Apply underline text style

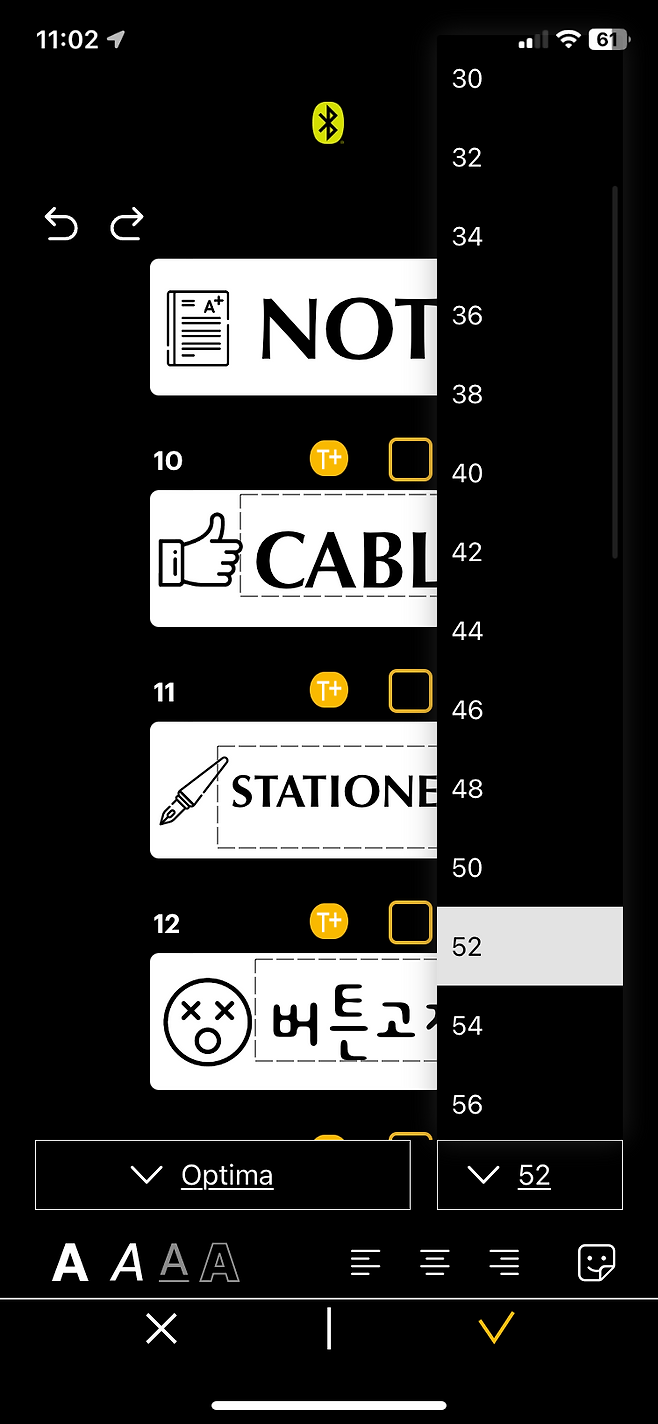click(x=174, y=1264)
